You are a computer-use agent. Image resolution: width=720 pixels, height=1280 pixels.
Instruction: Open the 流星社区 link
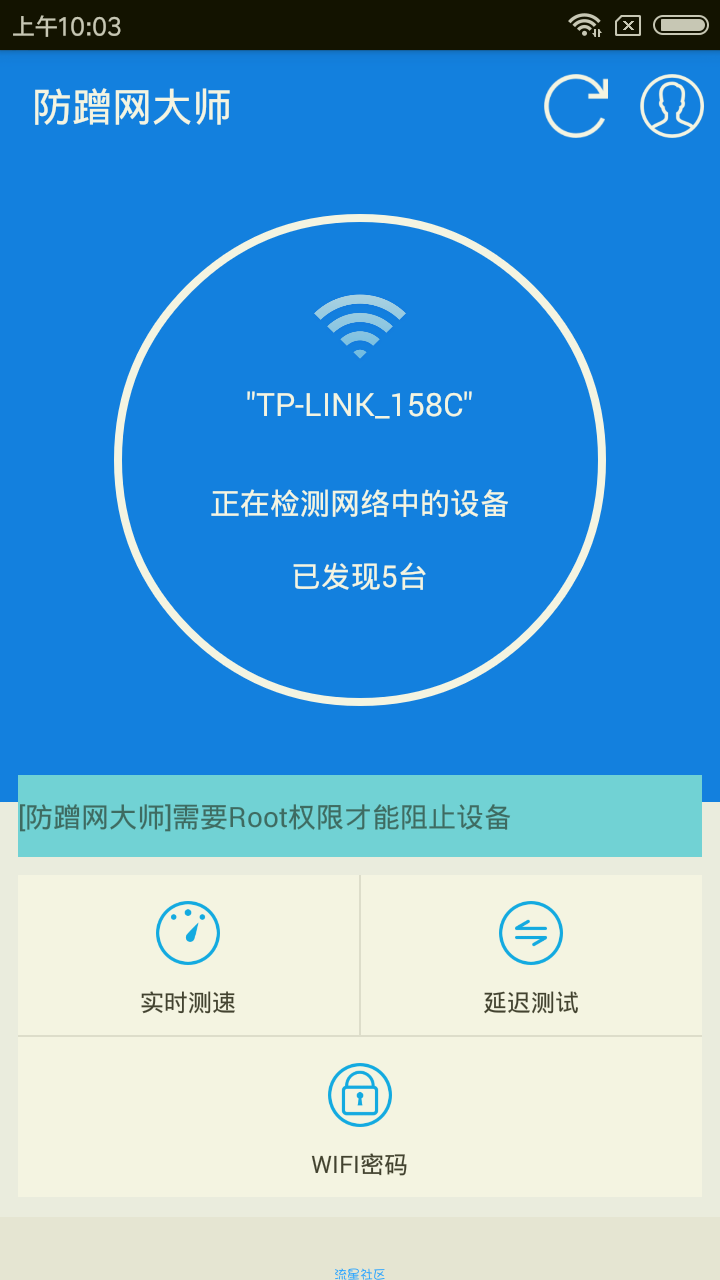pyautogui.click(x=360, y=1273)
